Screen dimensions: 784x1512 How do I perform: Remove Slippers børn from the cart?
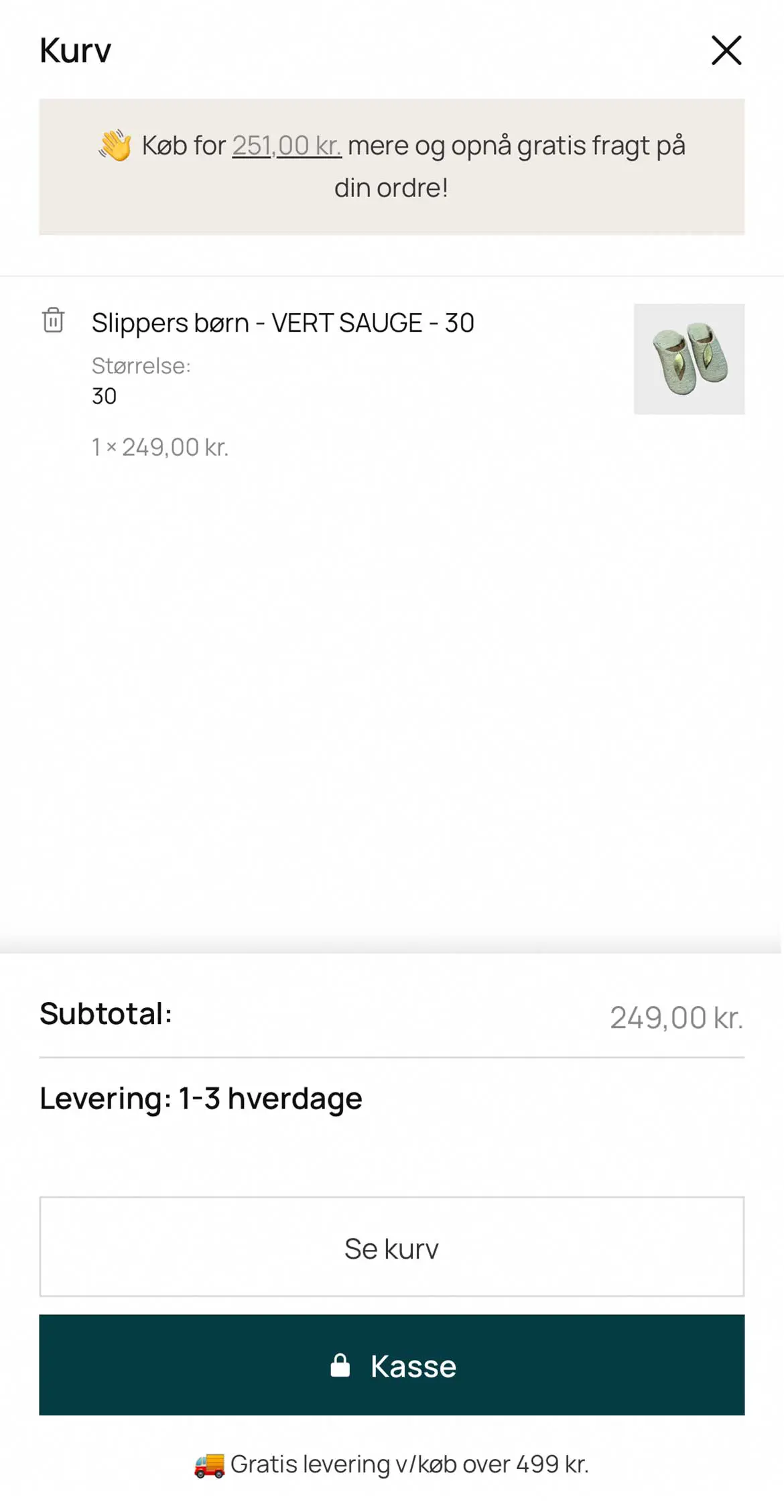click(x=54, y=320)
